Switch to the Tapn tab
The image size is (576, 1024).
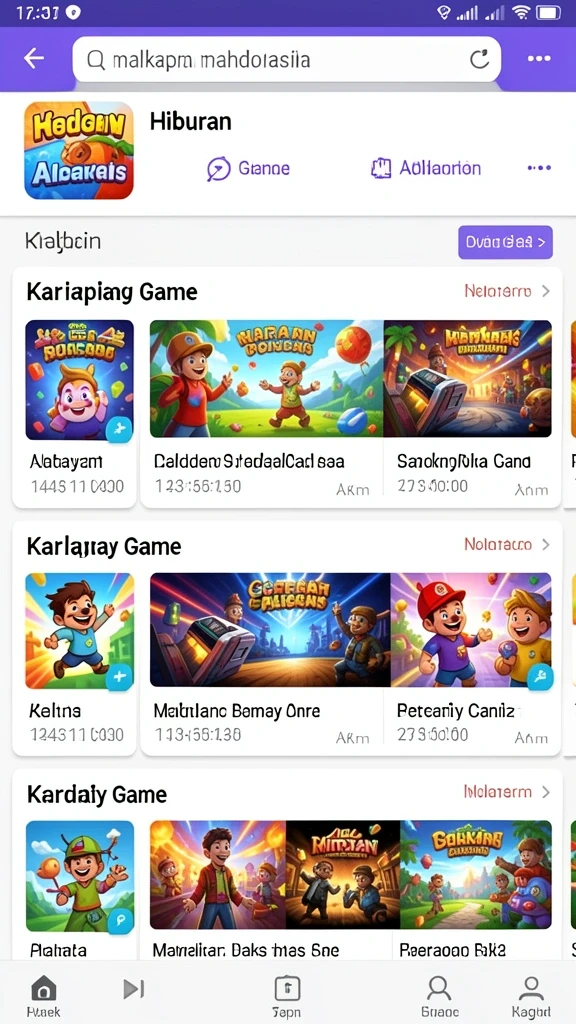pyautogui.click(x=287, y=997)
